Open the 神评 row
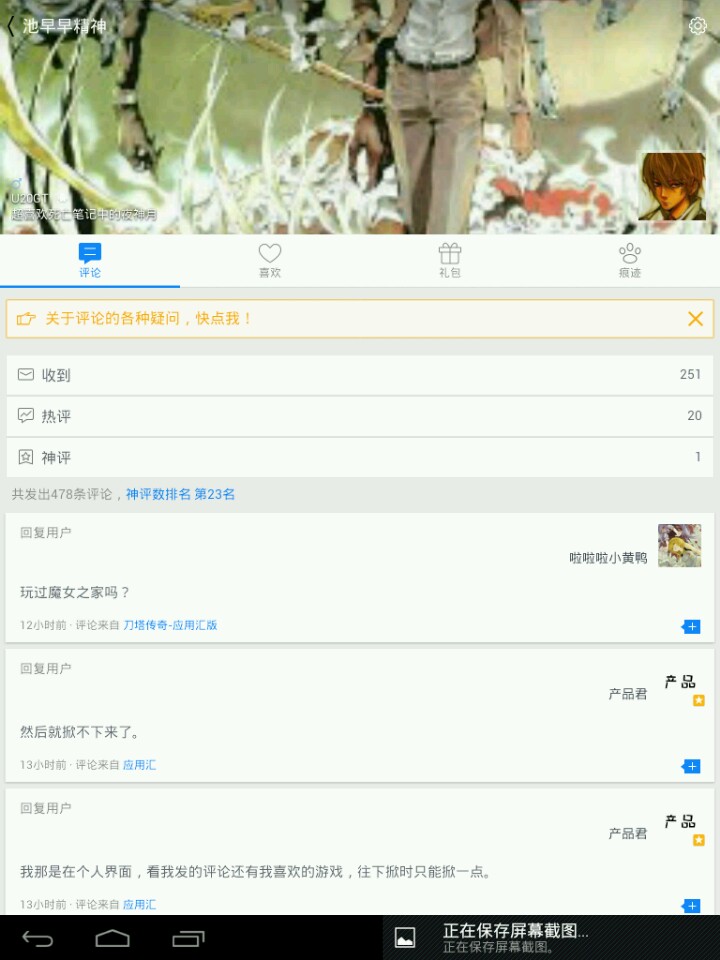This screenshot has width=720, height=960. click(x=360, y=457)
